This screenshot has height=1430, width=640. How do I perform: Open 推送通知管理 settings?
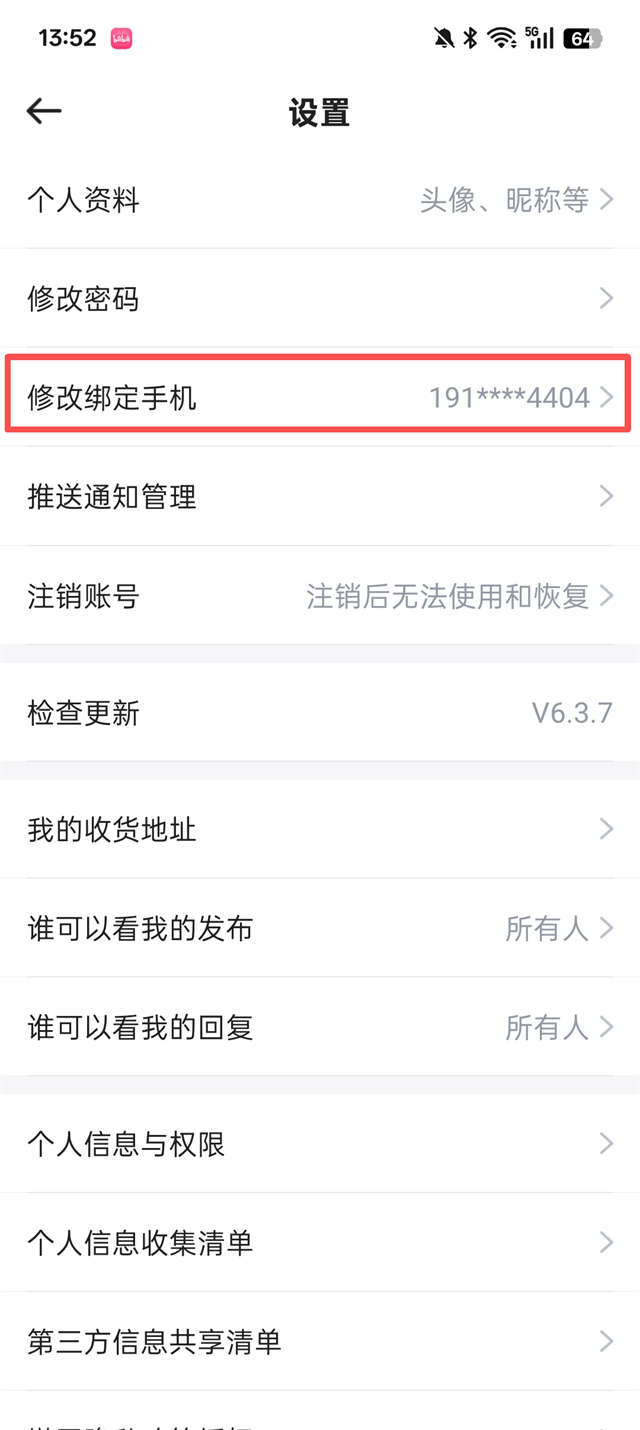point(320,496)
